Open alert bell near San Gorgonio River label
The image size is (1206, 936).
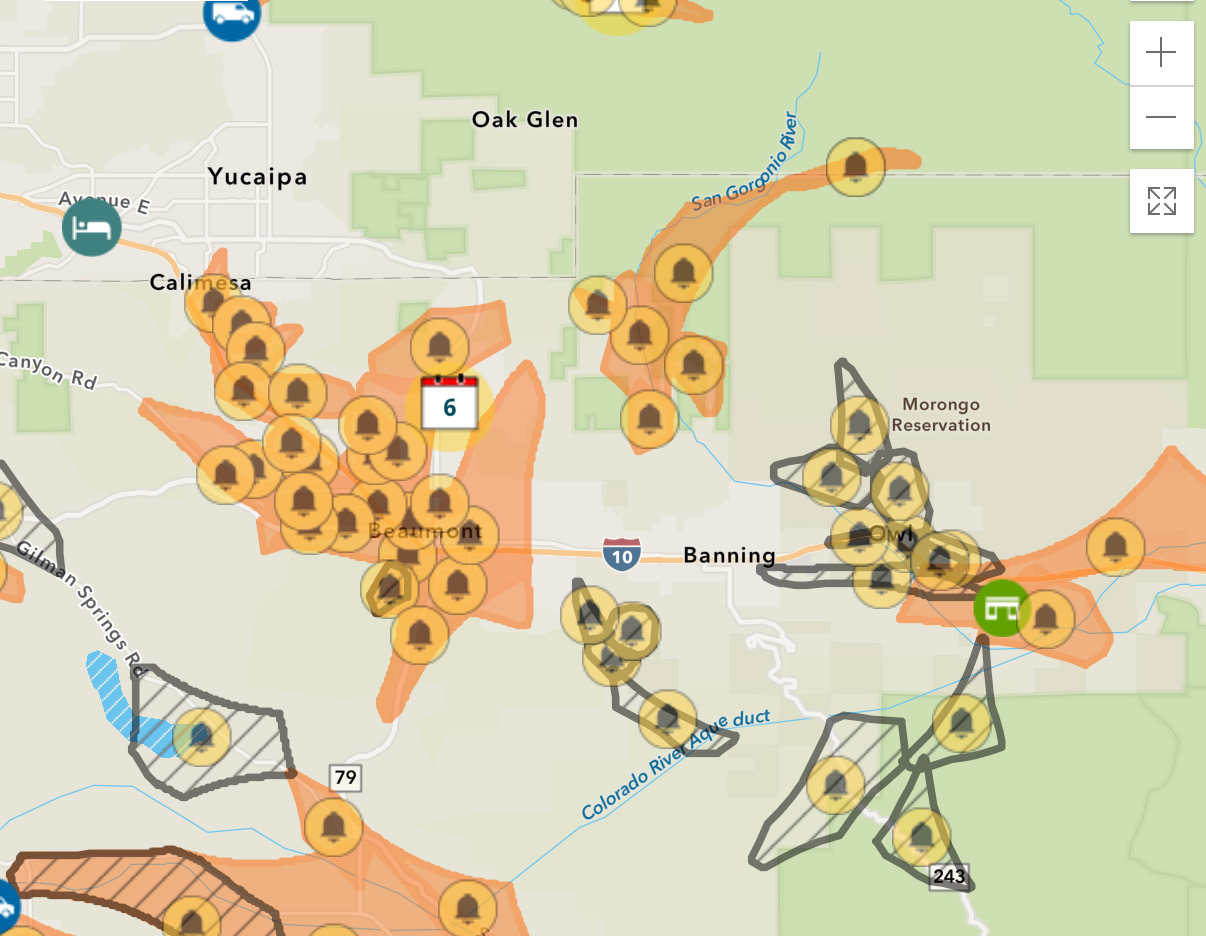coord(855,167)
